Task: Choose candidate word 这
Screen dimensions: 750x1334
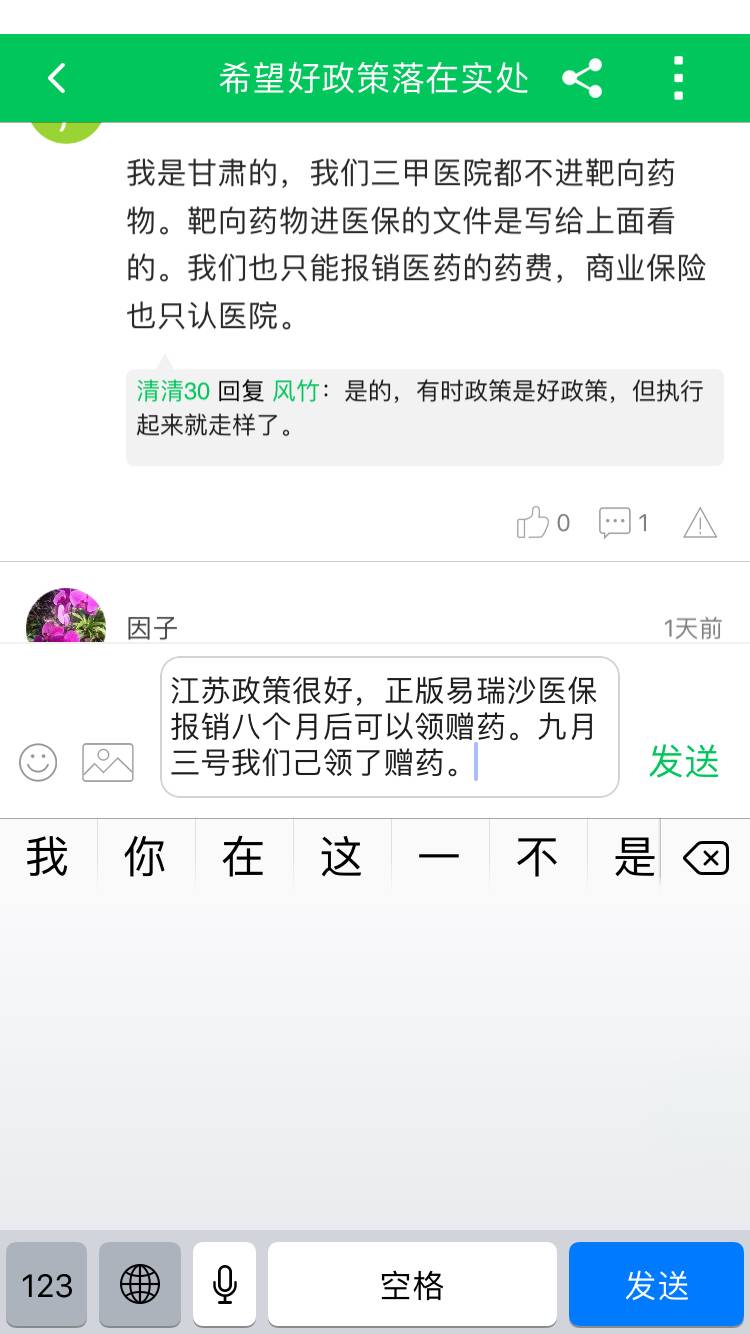Action: [x=341, y=858]
